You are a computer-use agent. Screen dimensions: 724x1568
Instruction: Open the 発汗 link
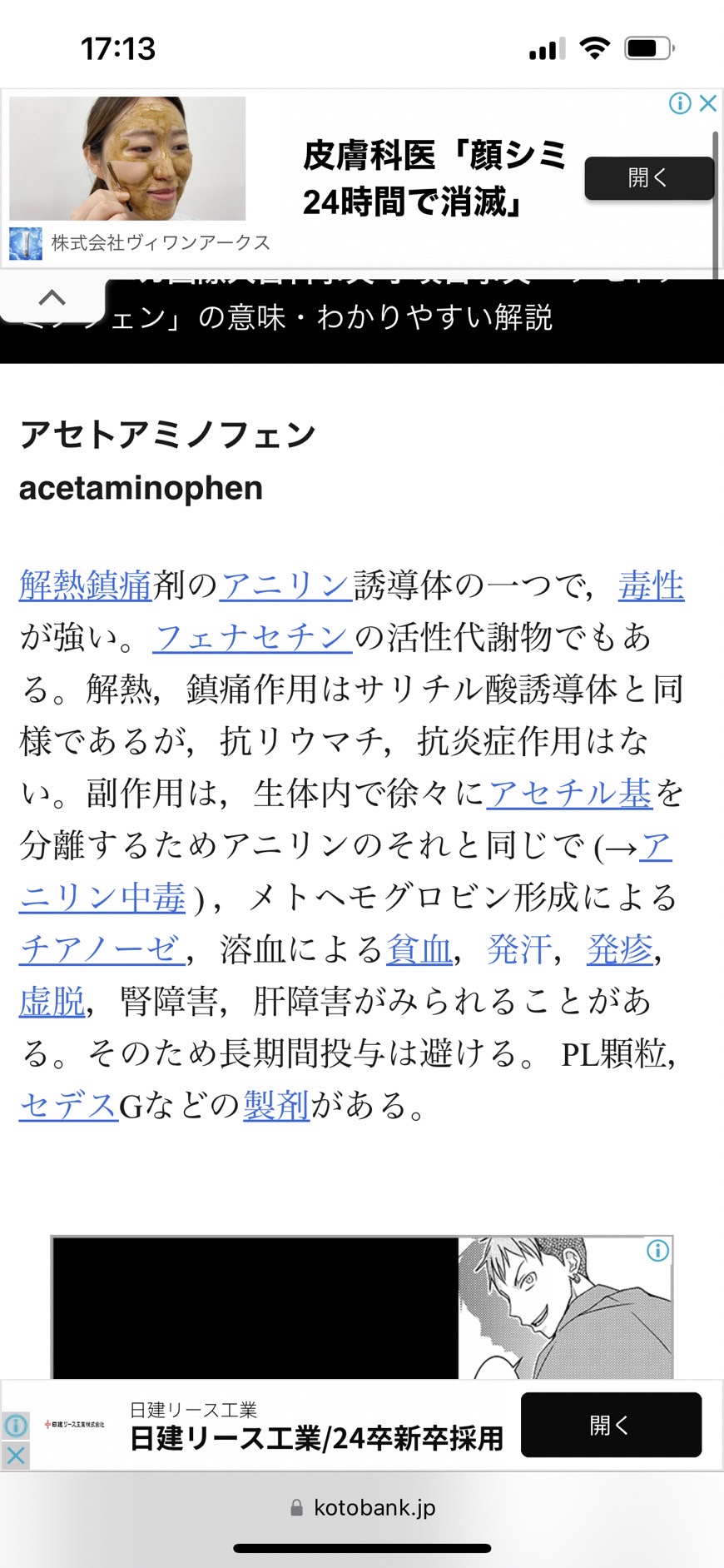pos(519,948)
